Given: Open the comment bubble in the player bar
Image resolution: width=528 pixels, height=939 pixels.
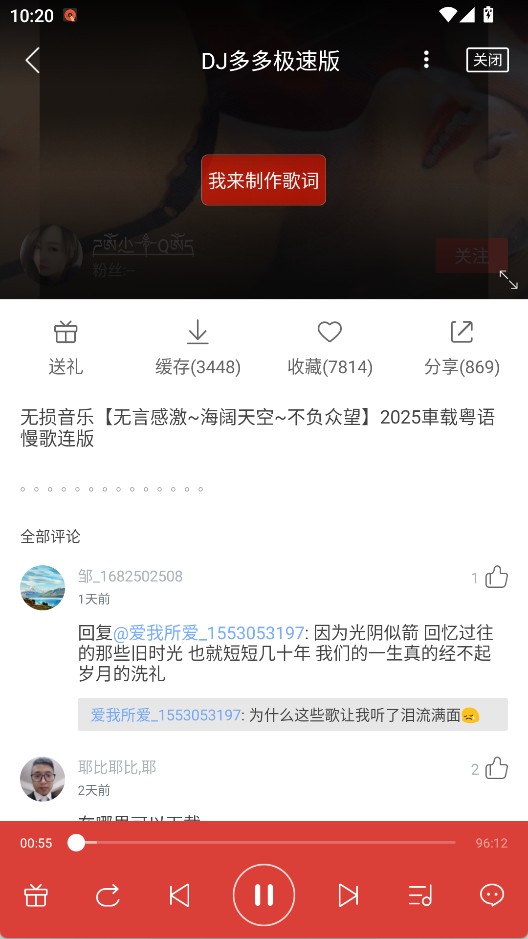Looking at the screenshot, I should click(492, 895).
